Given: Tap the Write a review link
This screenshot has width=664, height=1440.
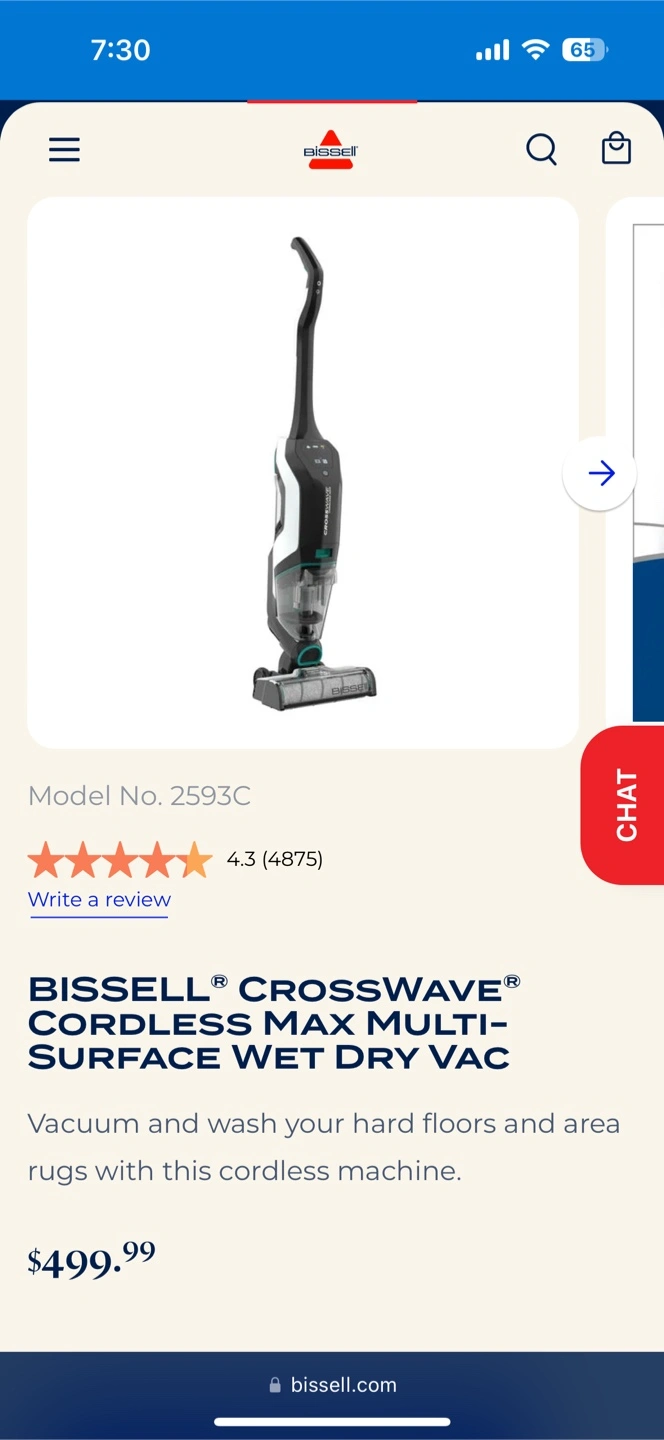Looking at the screenshot, I should coord(99,900).
